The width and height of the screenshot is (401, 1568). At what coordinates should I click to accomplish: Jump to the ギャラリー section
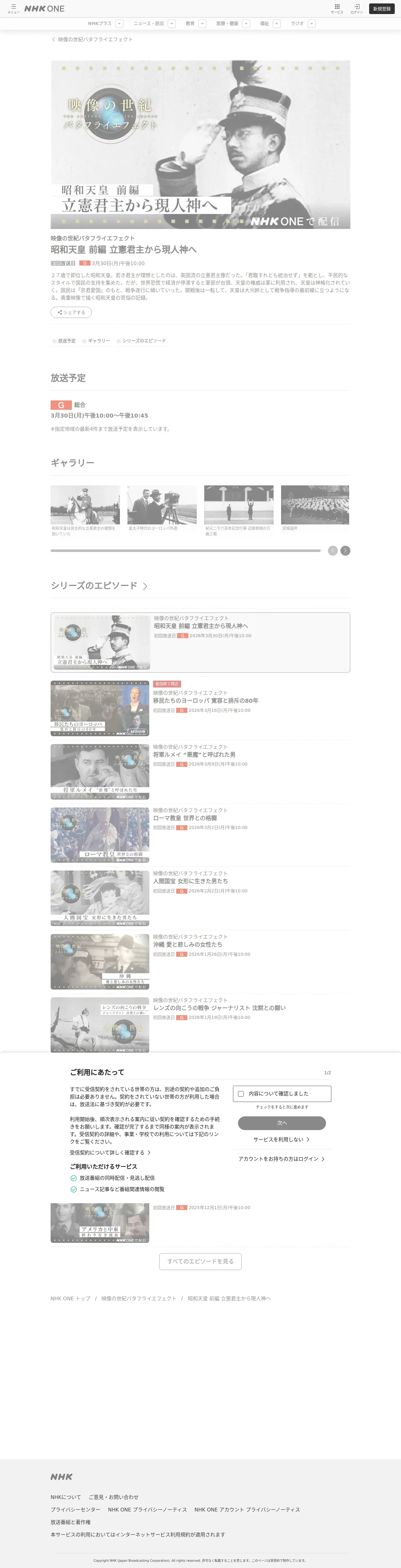click(x=96, y=341)
